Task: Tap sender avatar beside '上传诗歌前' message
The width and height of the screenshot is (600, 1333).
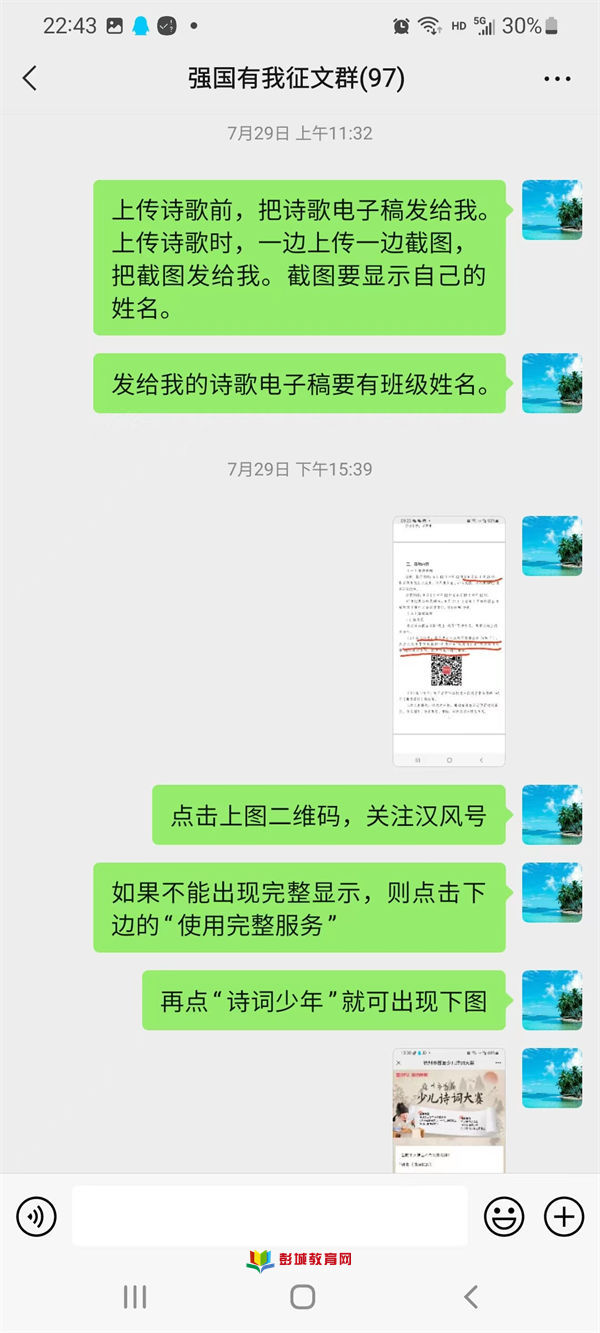Action: tap(552, 210)
